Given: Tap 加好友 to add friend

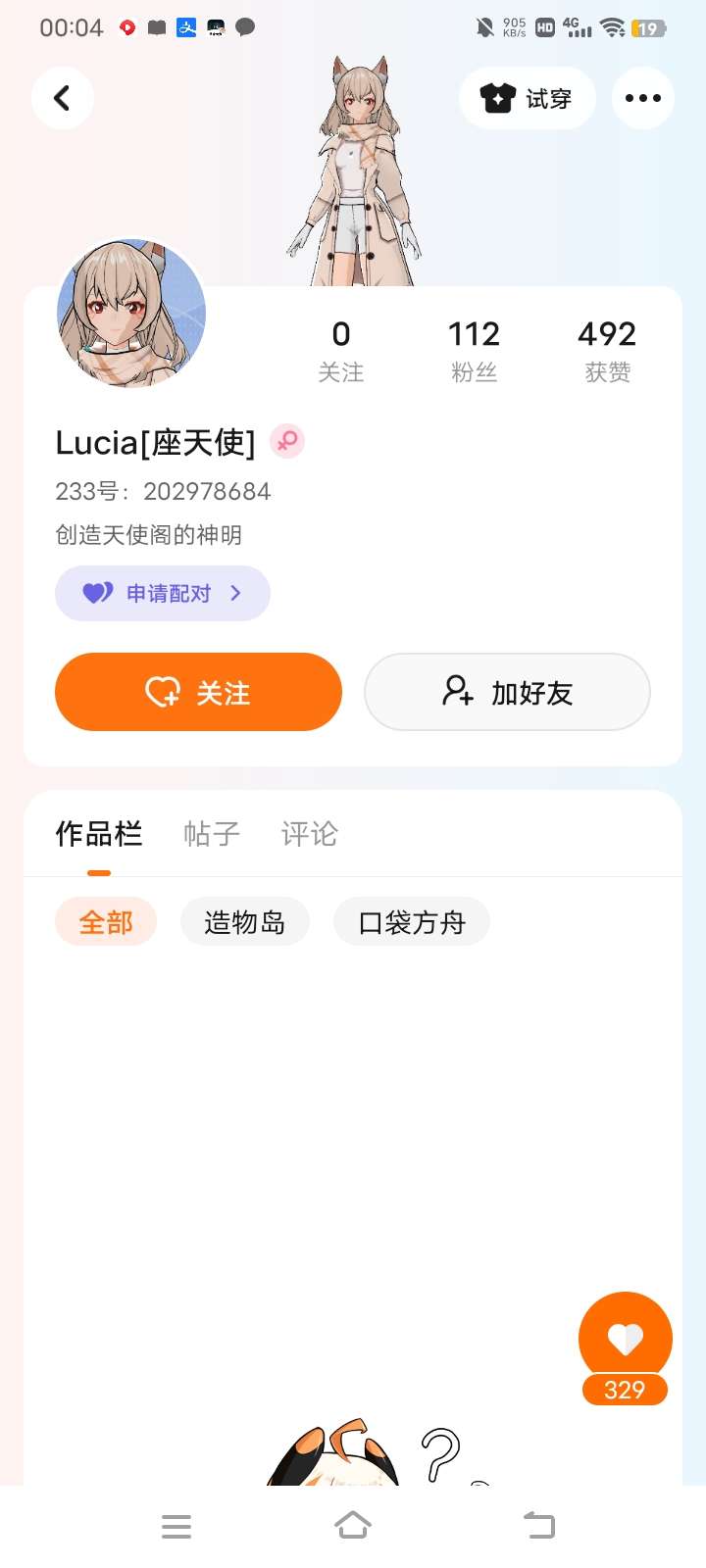Looking at the screenshot, I should coord(507,692).
